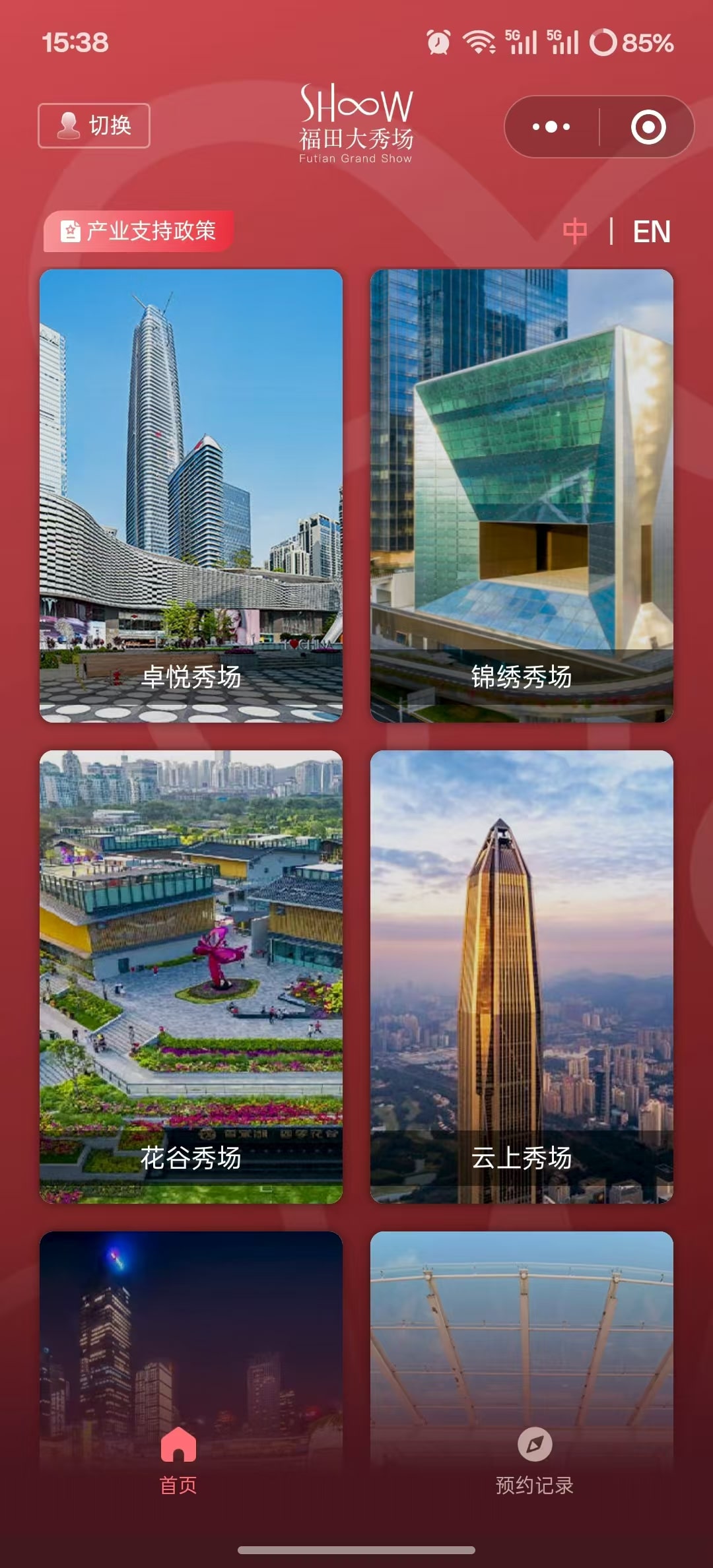Screen dimensions: 713x1568
Task: Switch language to EN
Action: point(651,232)
